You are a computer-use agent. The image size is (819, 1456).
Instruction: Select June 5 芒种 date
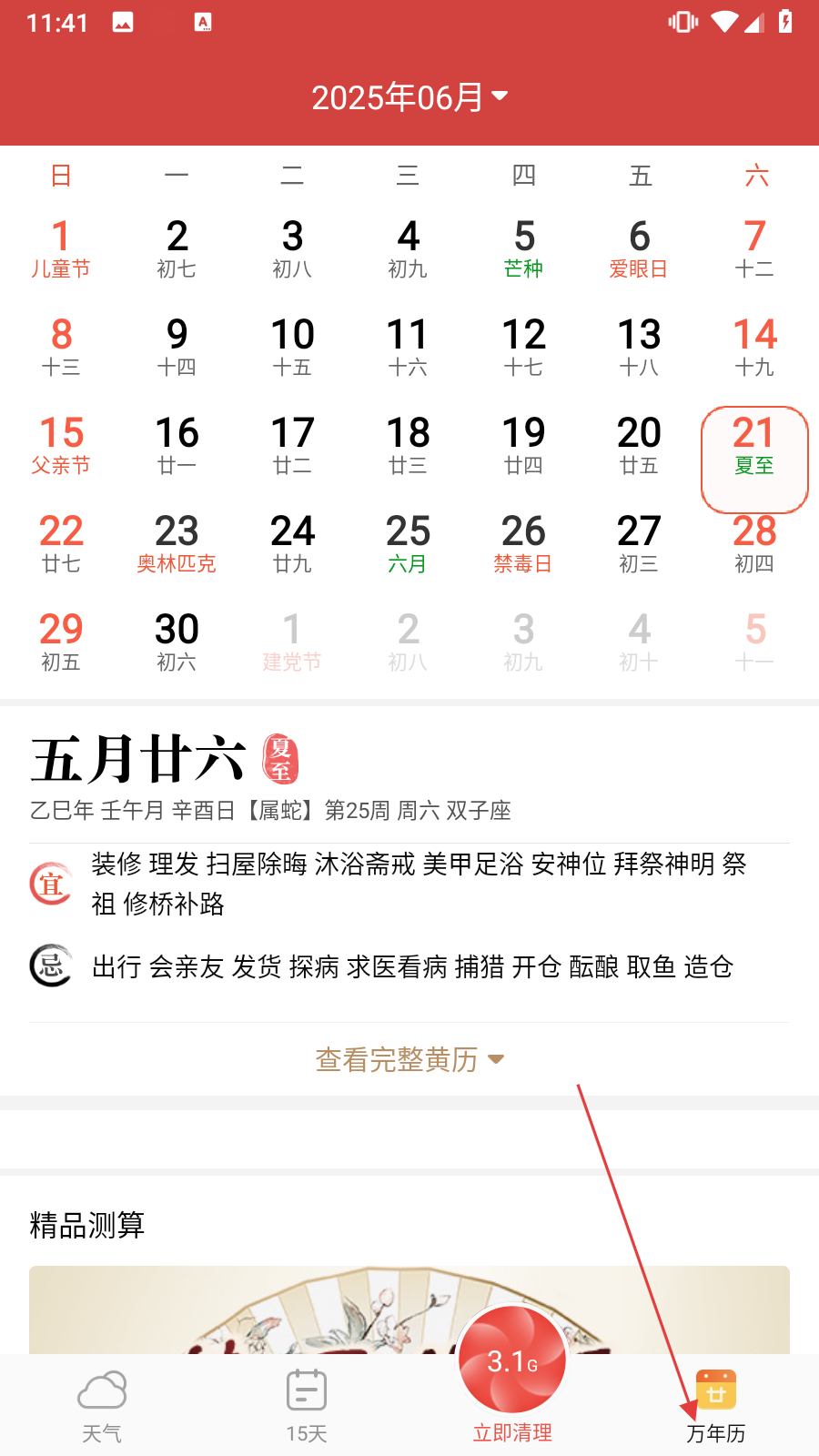point(524,249)
